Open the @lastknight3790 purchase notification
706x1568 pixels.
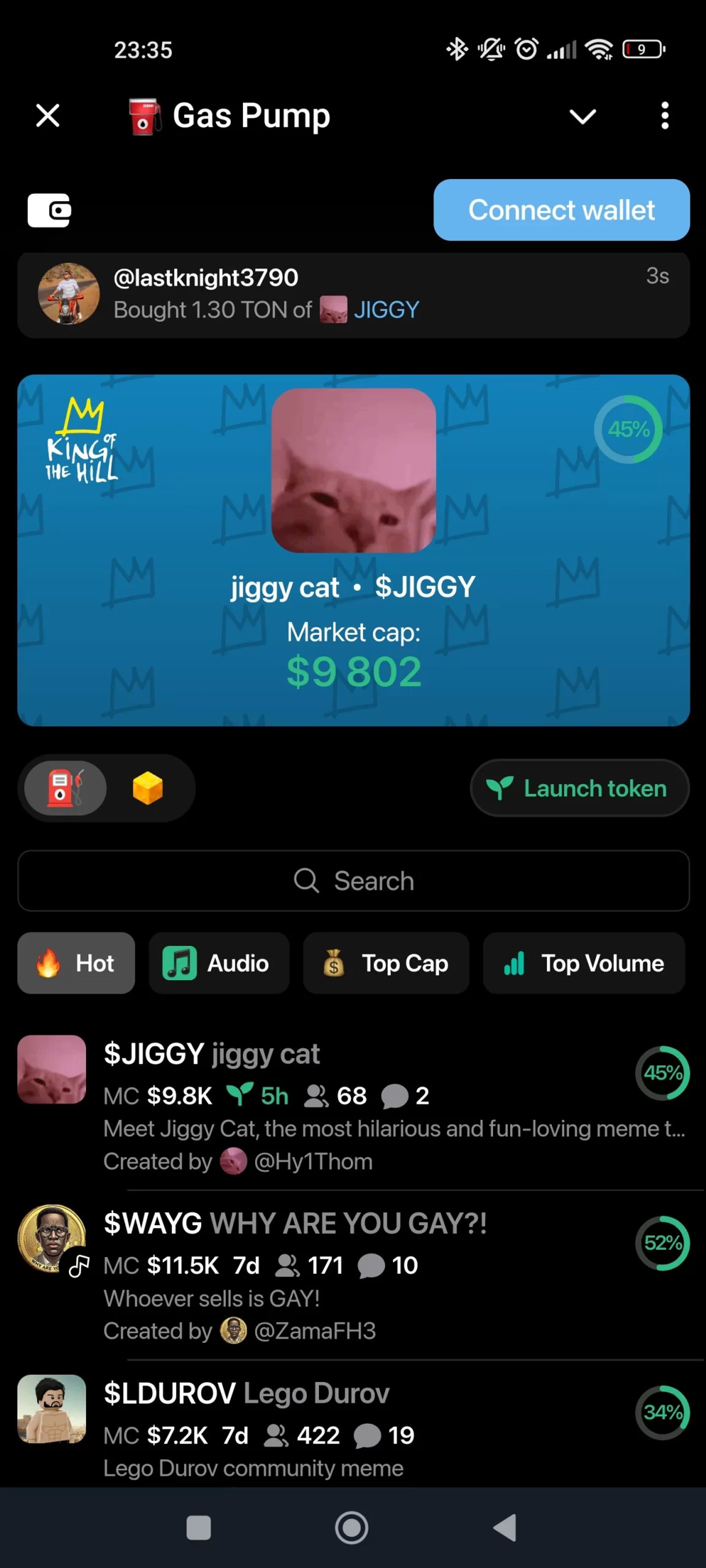coord(353,295)
